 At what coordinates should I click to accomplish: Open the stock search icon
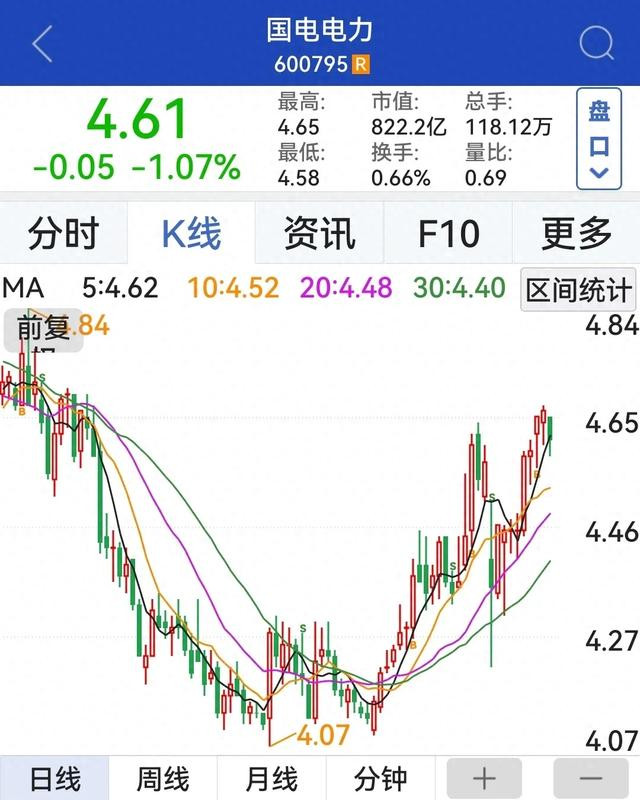coord(596,43)
